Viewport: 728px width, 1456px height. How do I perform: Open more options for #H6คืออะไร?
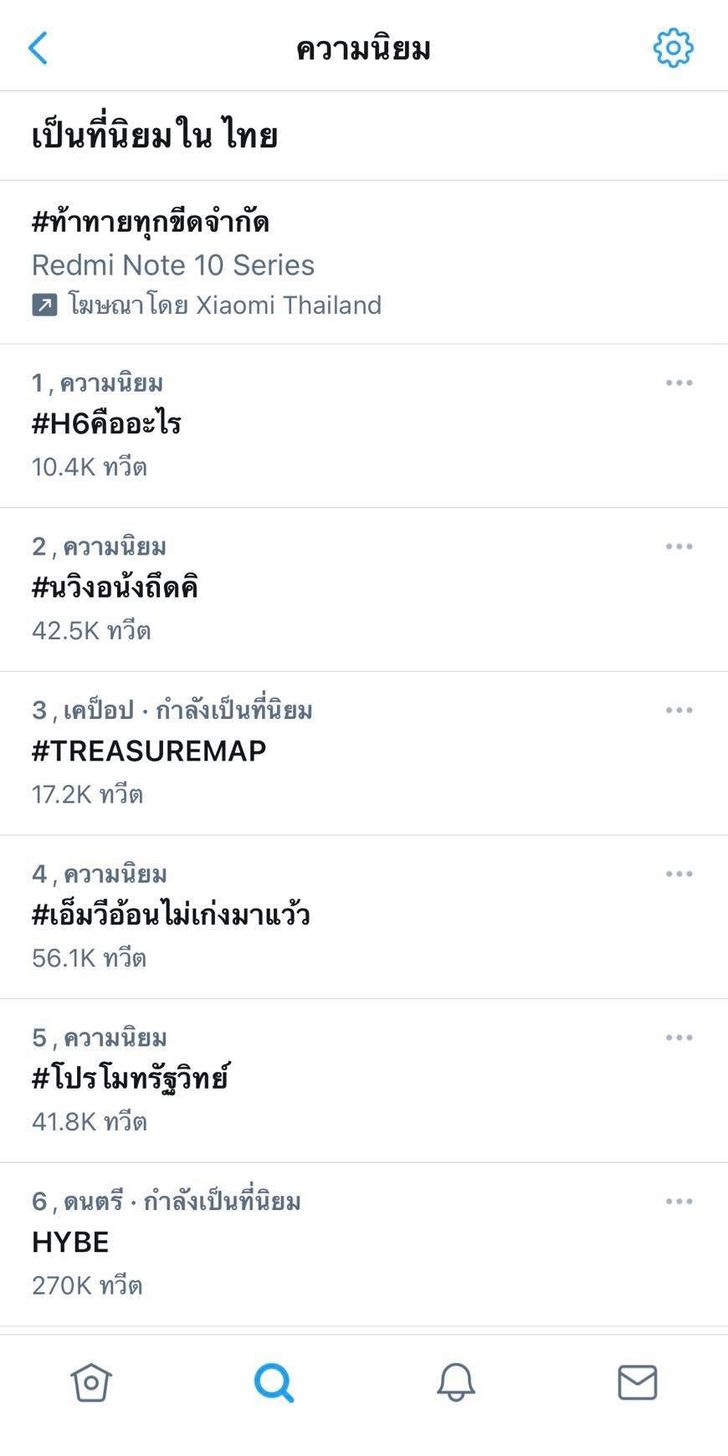click(679, 383)
